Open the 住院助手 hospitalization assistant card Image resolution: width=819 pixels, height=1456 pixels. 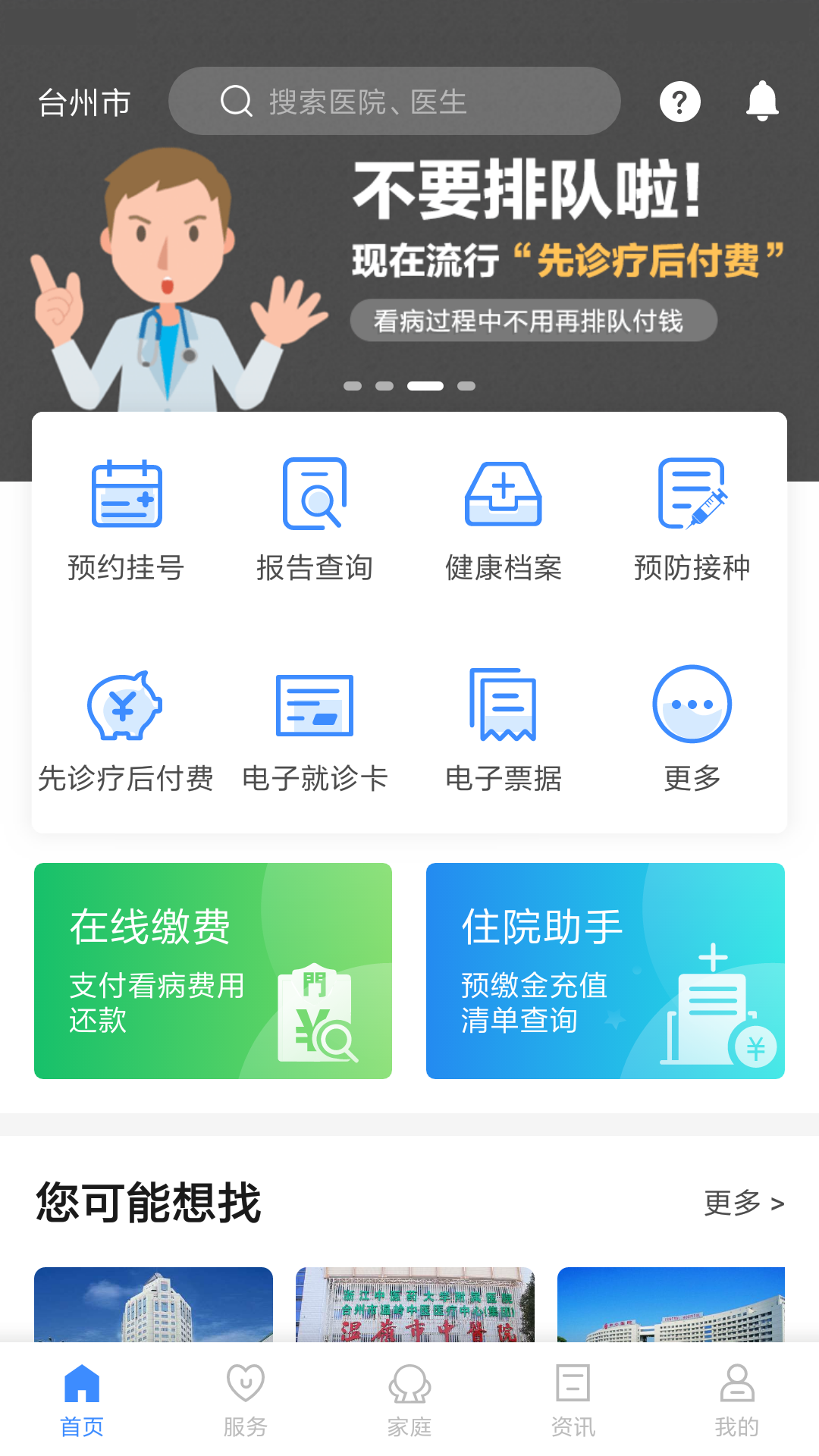(606, 971)
